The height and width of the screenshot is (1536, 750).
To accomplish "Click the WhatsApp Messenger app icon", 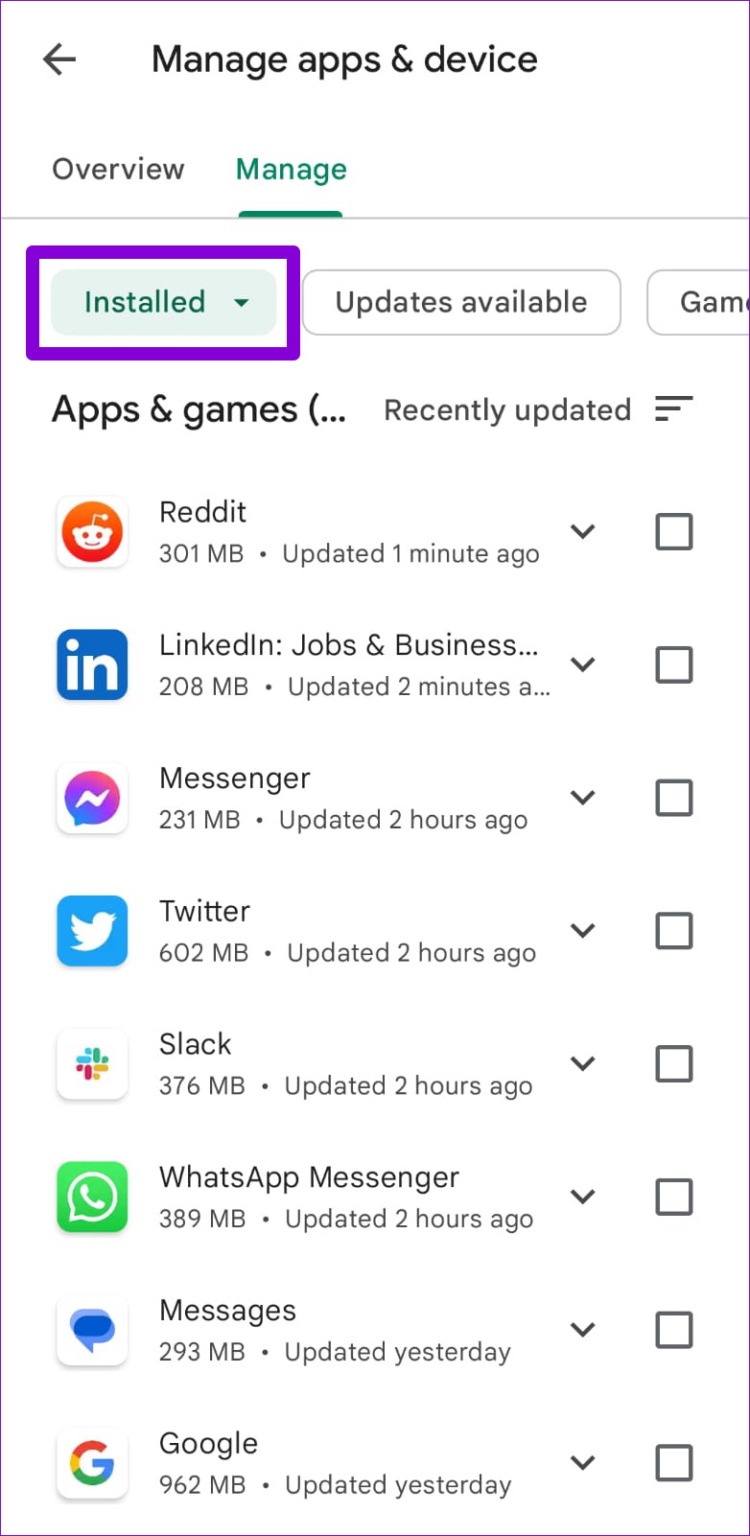I will tap(92, 1197).
